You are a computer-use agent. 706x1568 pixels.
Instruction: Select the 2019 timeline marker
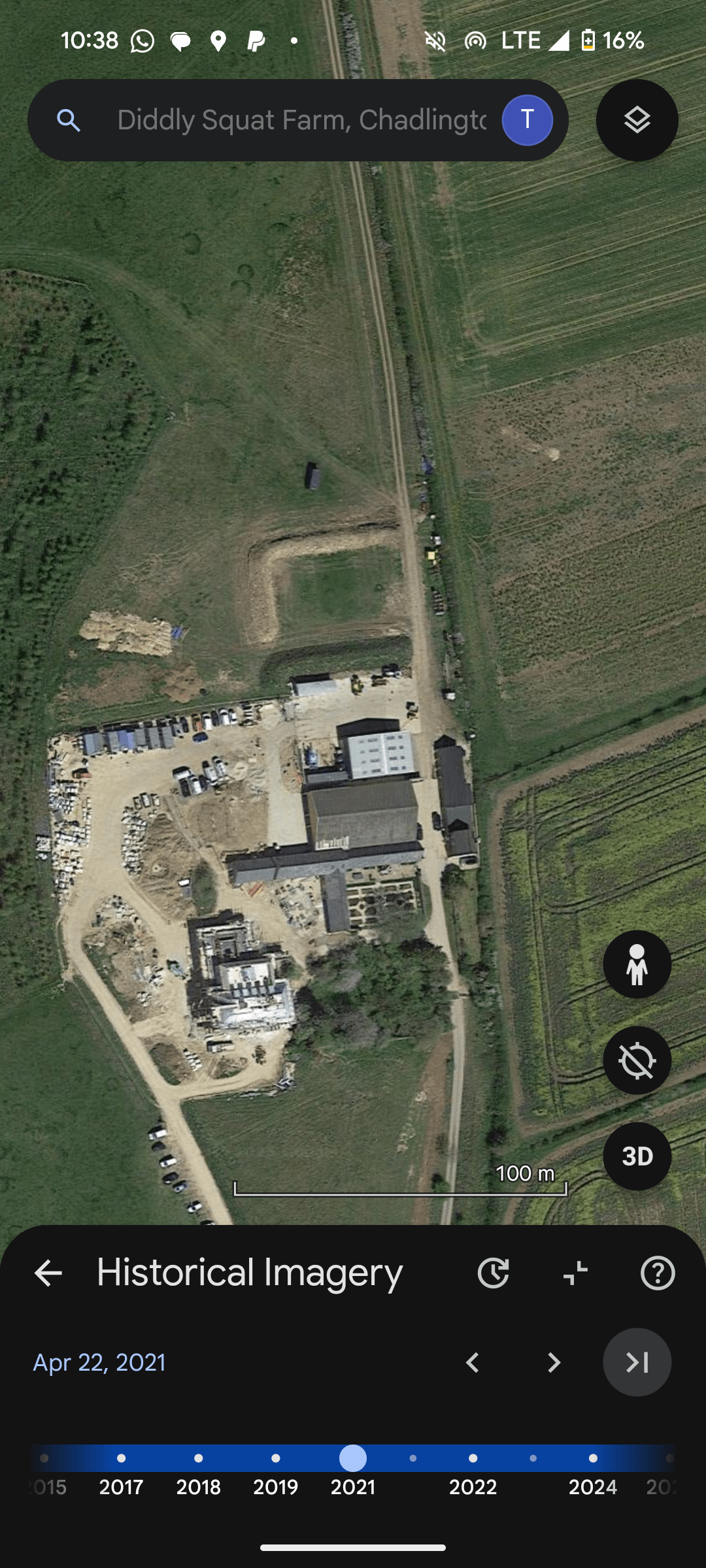(x=275, y=1458)
